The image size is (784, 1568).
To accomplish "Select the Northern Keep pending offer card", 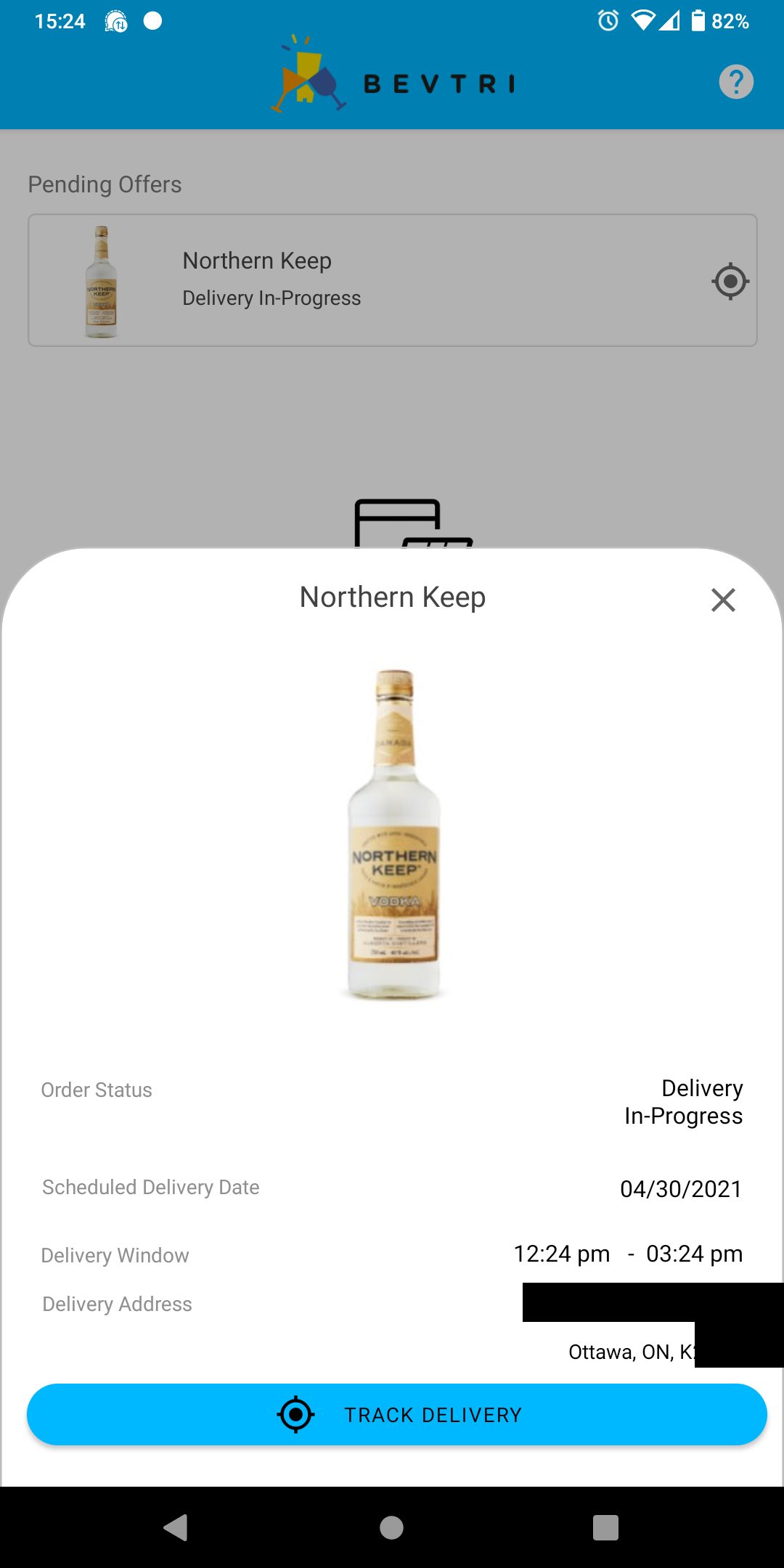I will pyautogui.click(x=392, y=279).
